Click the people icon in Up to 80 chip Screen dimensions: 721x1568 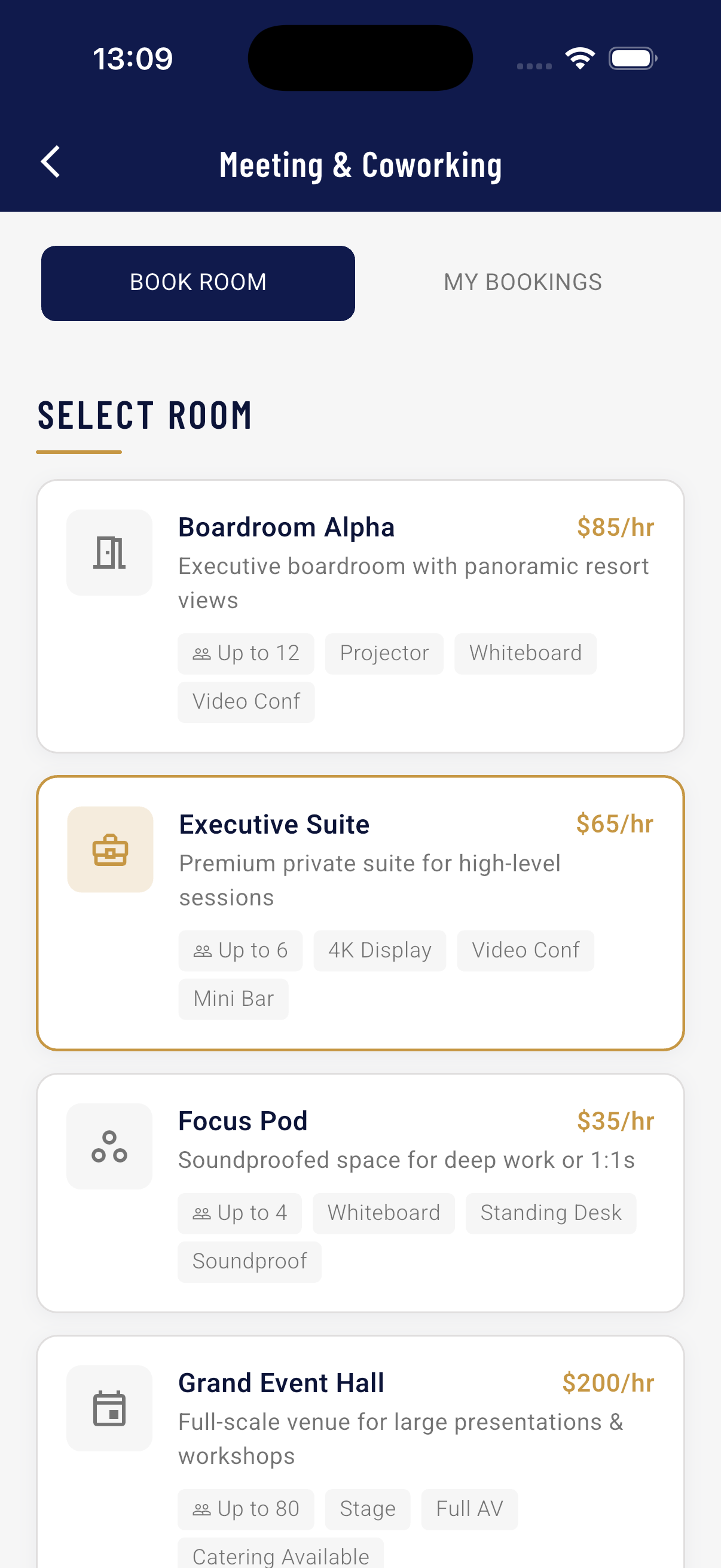(x=203, y=1508)
